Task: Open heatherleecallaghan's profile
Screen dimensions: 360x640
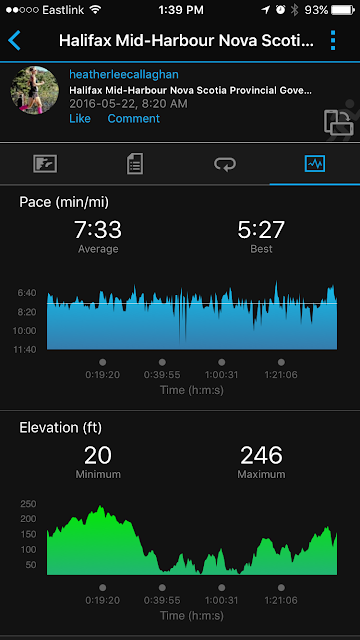Action: 124,74
